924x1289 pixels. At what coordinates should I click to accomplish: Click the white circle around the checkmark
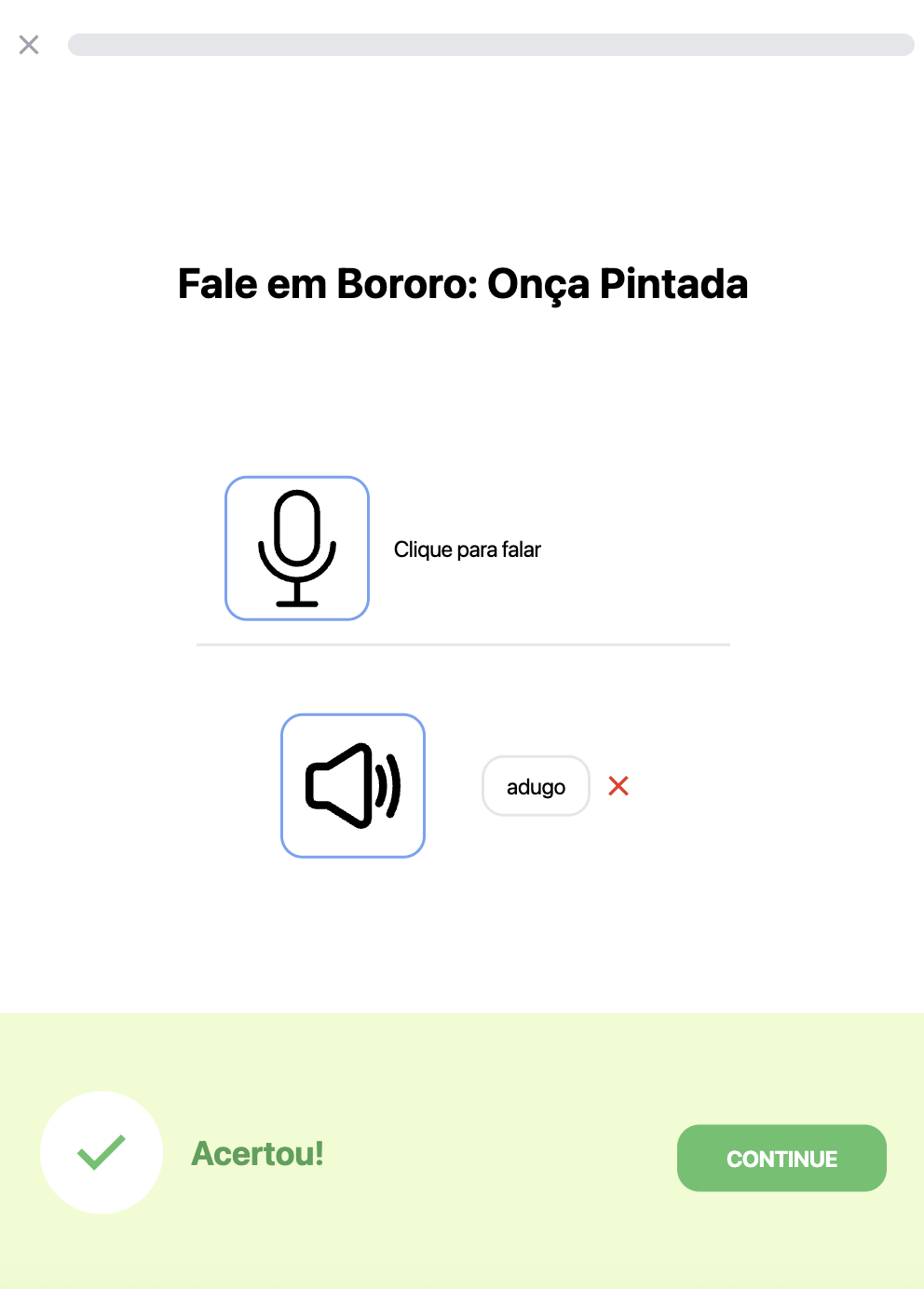pyautogui.click(x=102, y=1152)
